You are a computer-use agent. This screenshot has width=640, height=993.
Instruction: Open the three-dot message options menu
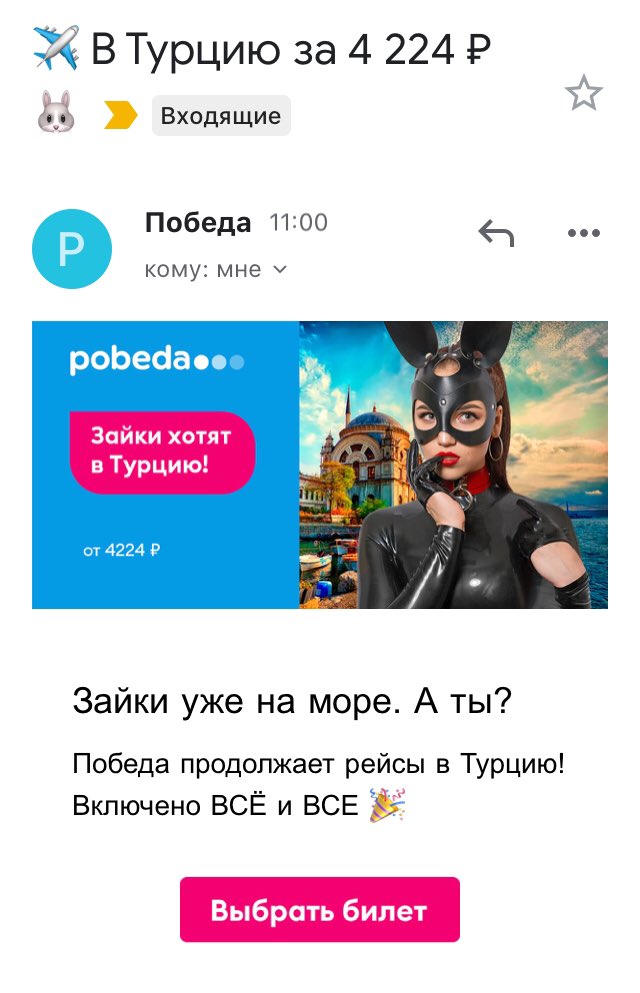click(x=584, y=234)
